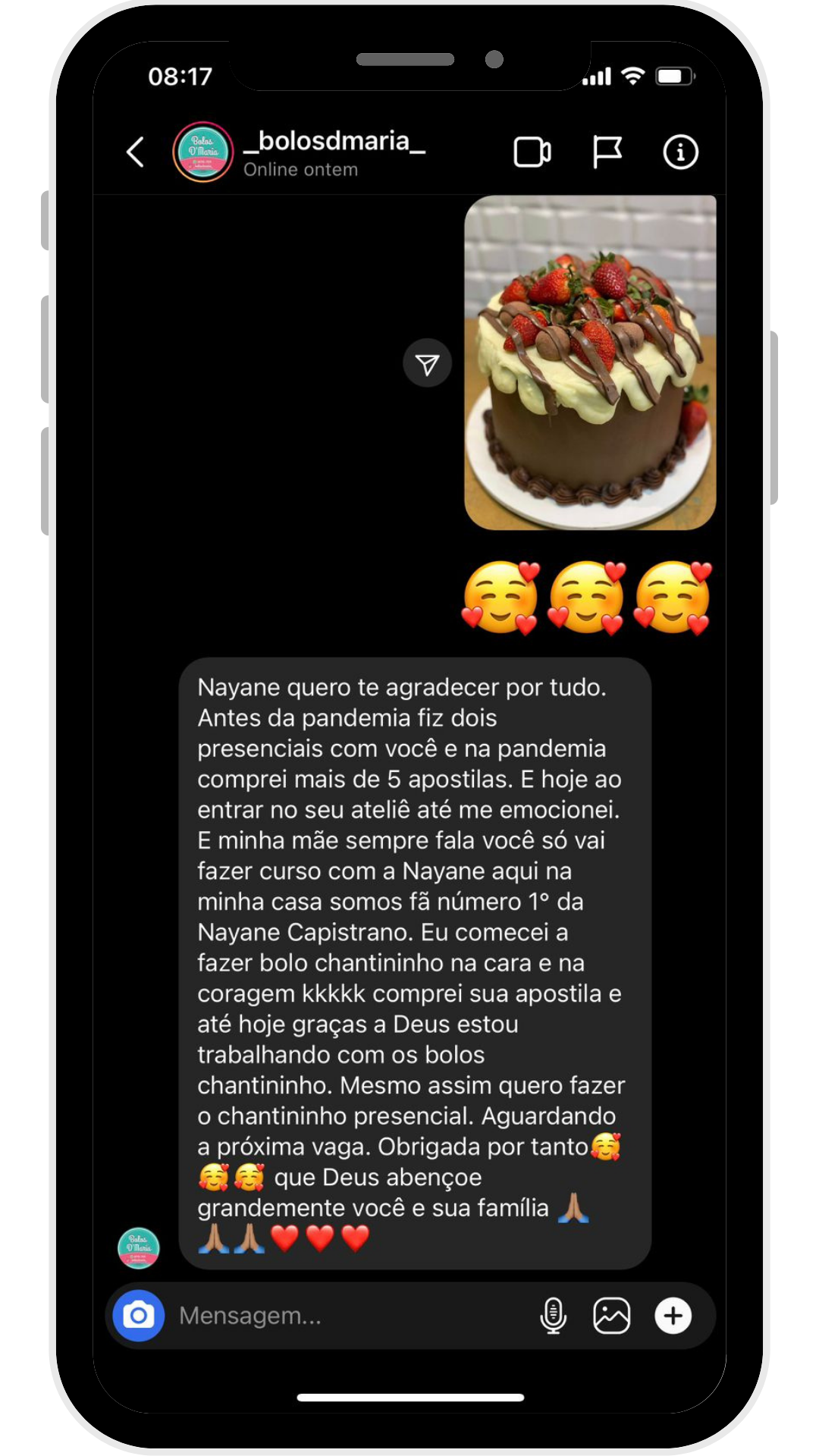Focus the Mensagem... text field

click(341, 1316)
